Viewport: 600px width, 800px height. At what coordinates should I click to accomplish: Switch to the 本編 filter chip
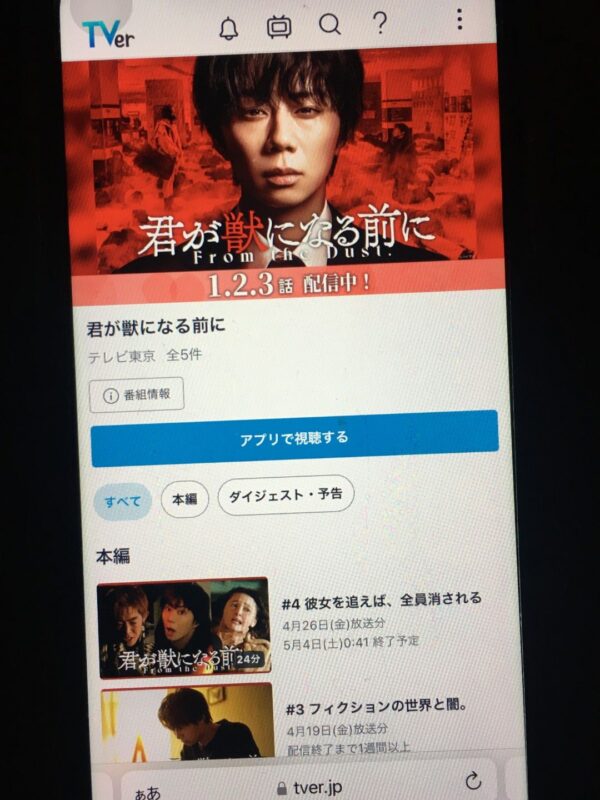[x=184, y=498]
